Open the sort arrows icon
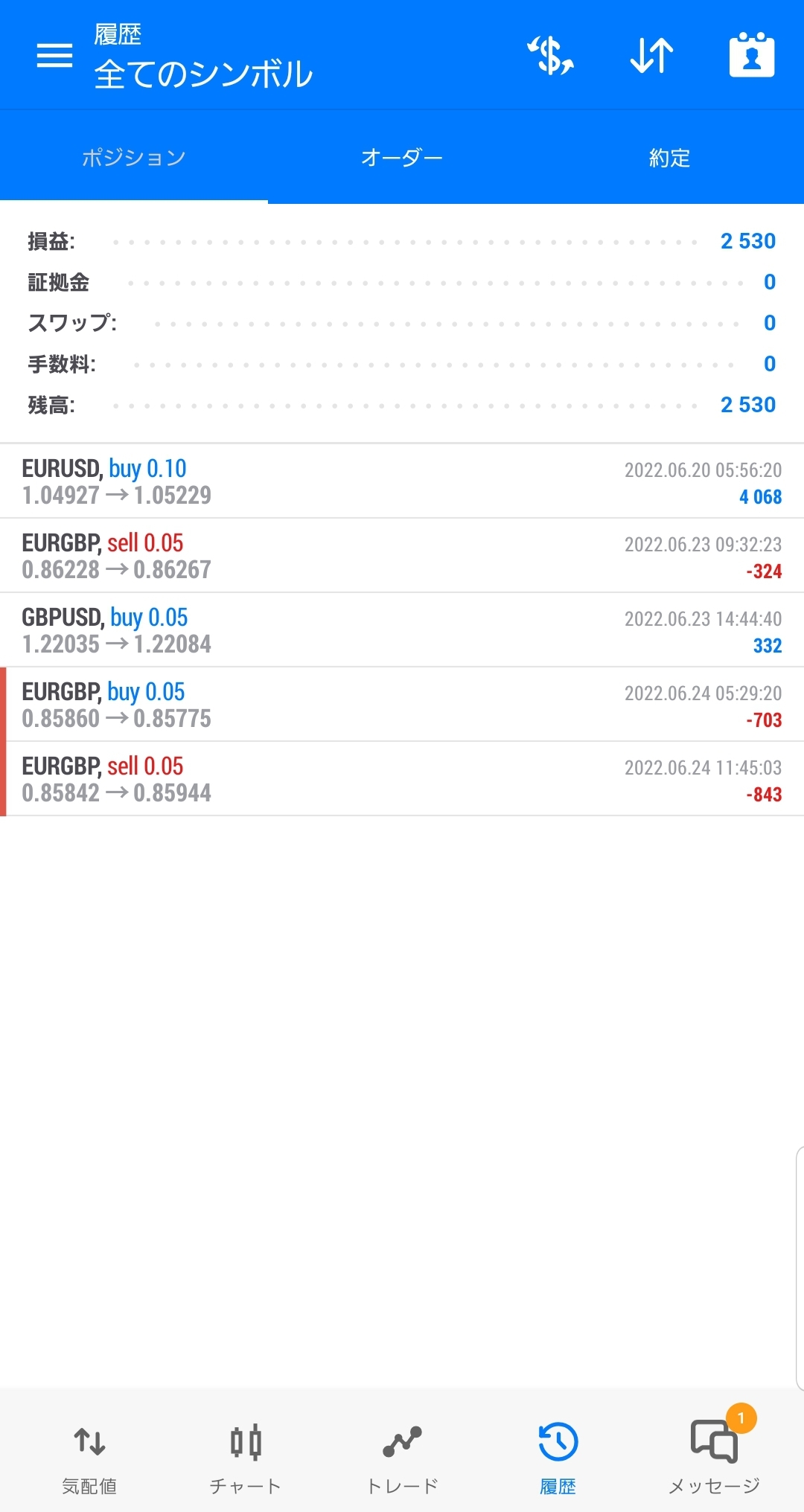Screen dimensions: 804x1512 click(x=651, y=56)
